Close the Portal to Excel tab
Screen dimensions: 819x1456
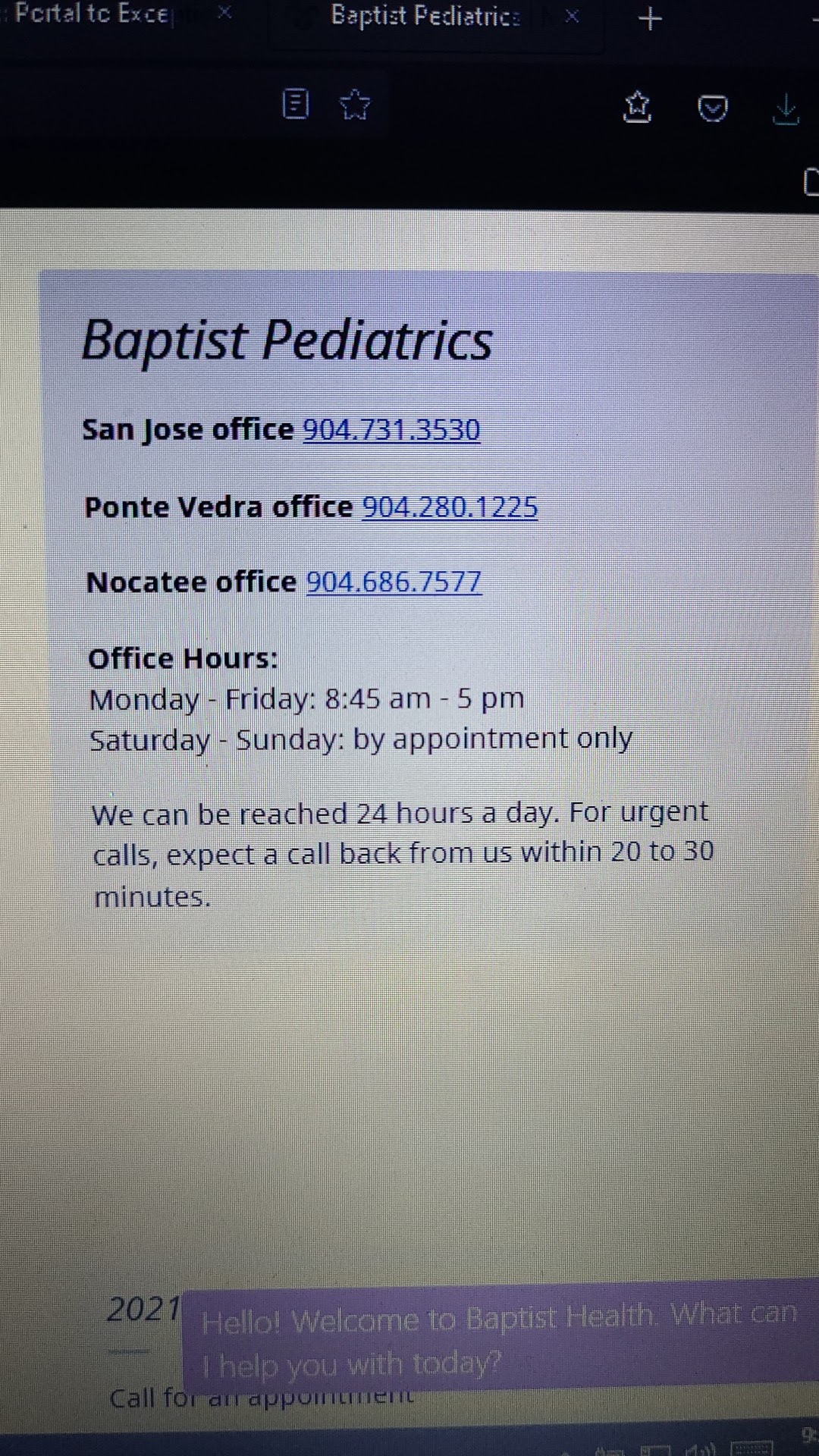coord(224,12)
